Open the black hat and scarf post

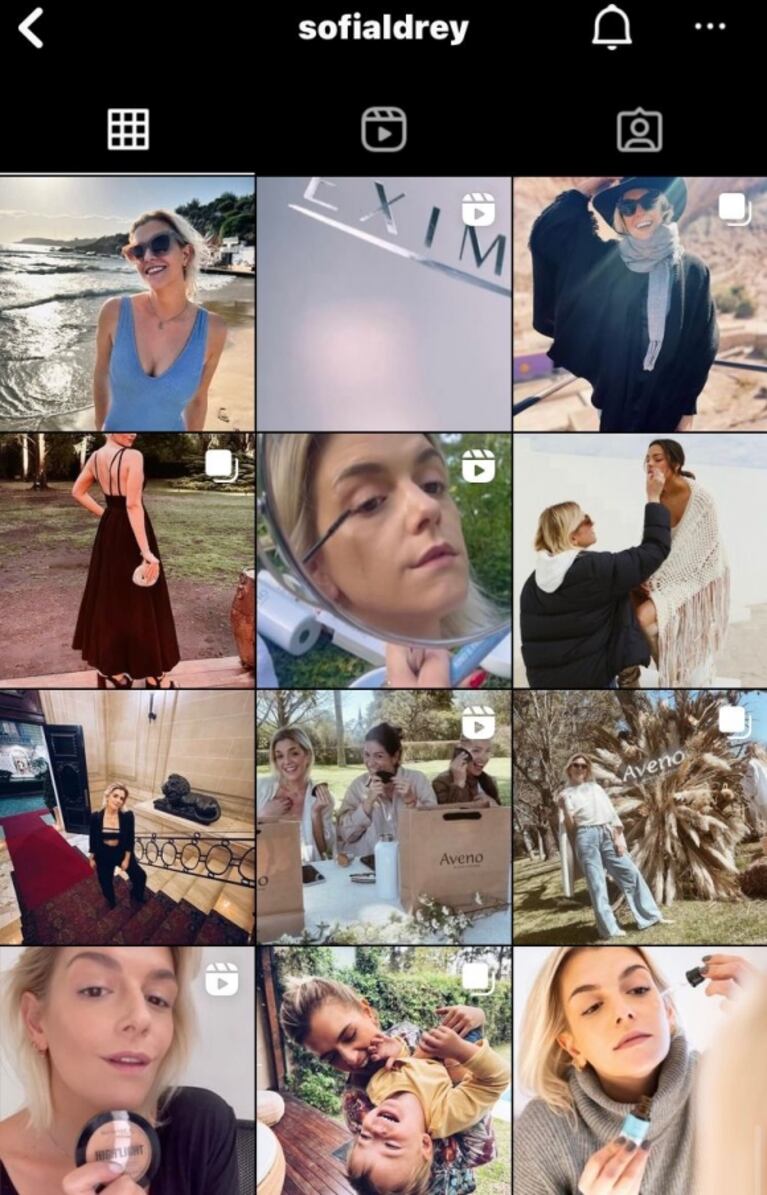tap(640, 304)
